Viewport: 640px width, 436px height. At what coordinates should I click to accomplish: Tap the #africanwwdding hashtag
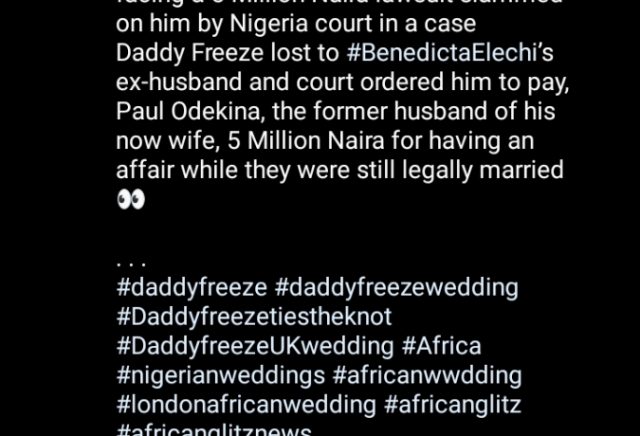coord(427,375)
